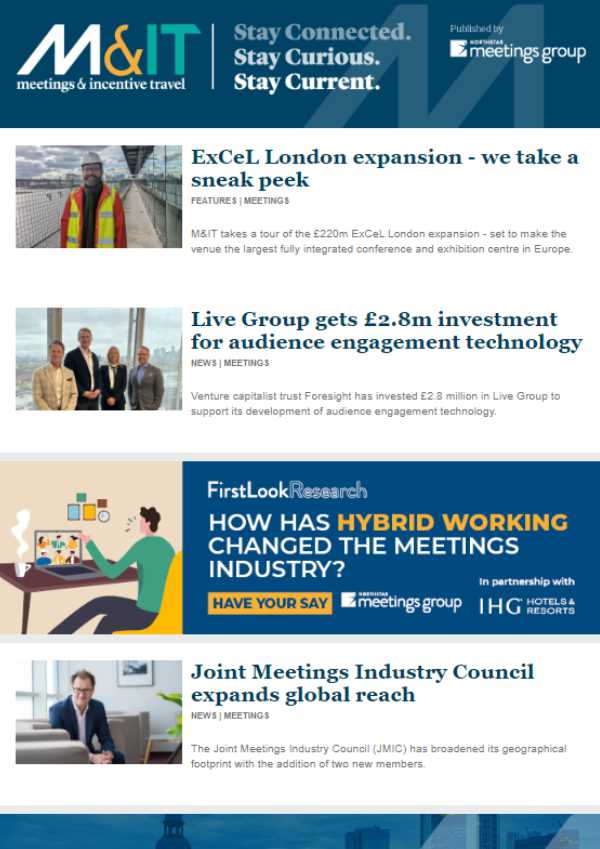This screenshot has height=849, width=600.
Task: Tap the Joint Meetings Industry Council photo
Action: tap(99, 711)
